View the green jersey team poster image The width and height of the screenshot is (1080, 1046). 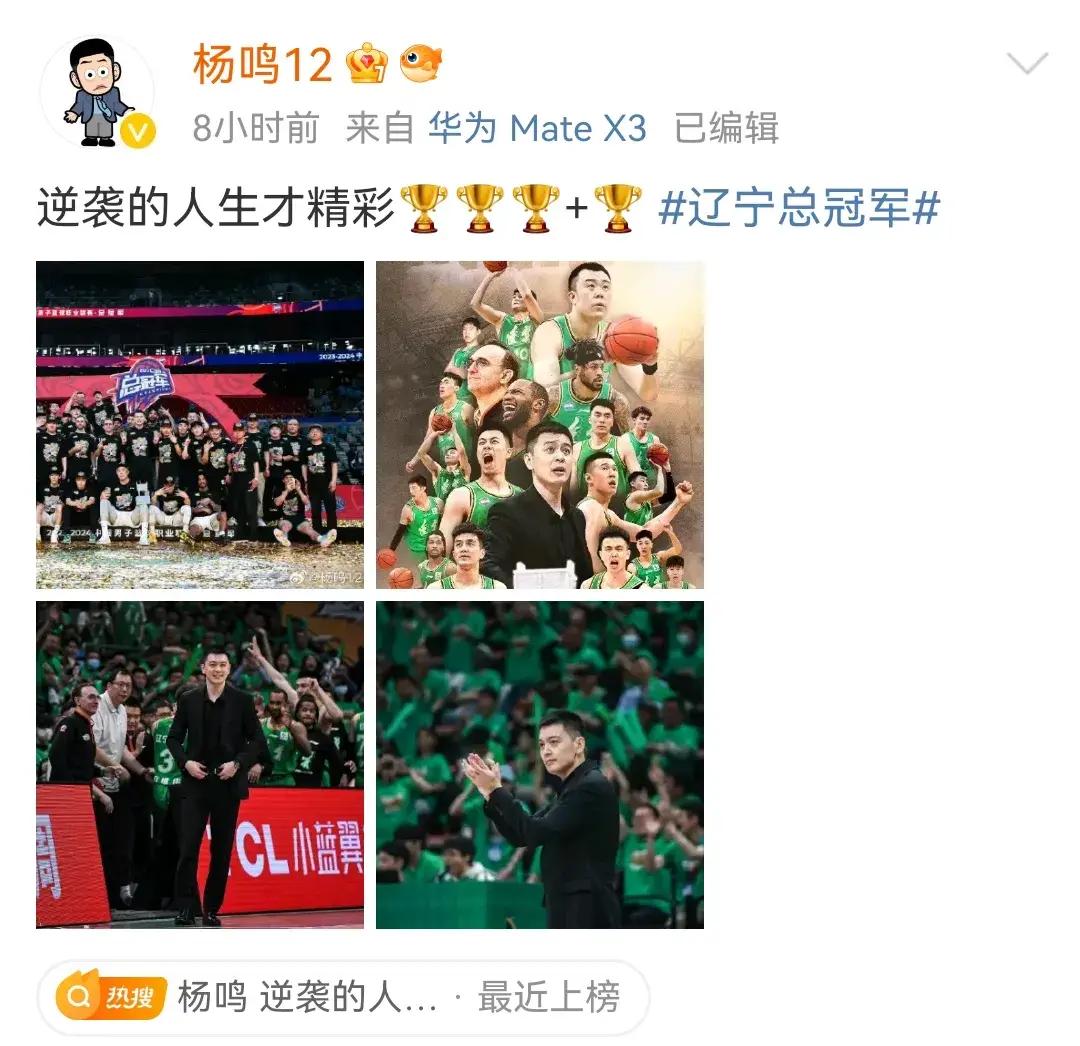[540, 425]
